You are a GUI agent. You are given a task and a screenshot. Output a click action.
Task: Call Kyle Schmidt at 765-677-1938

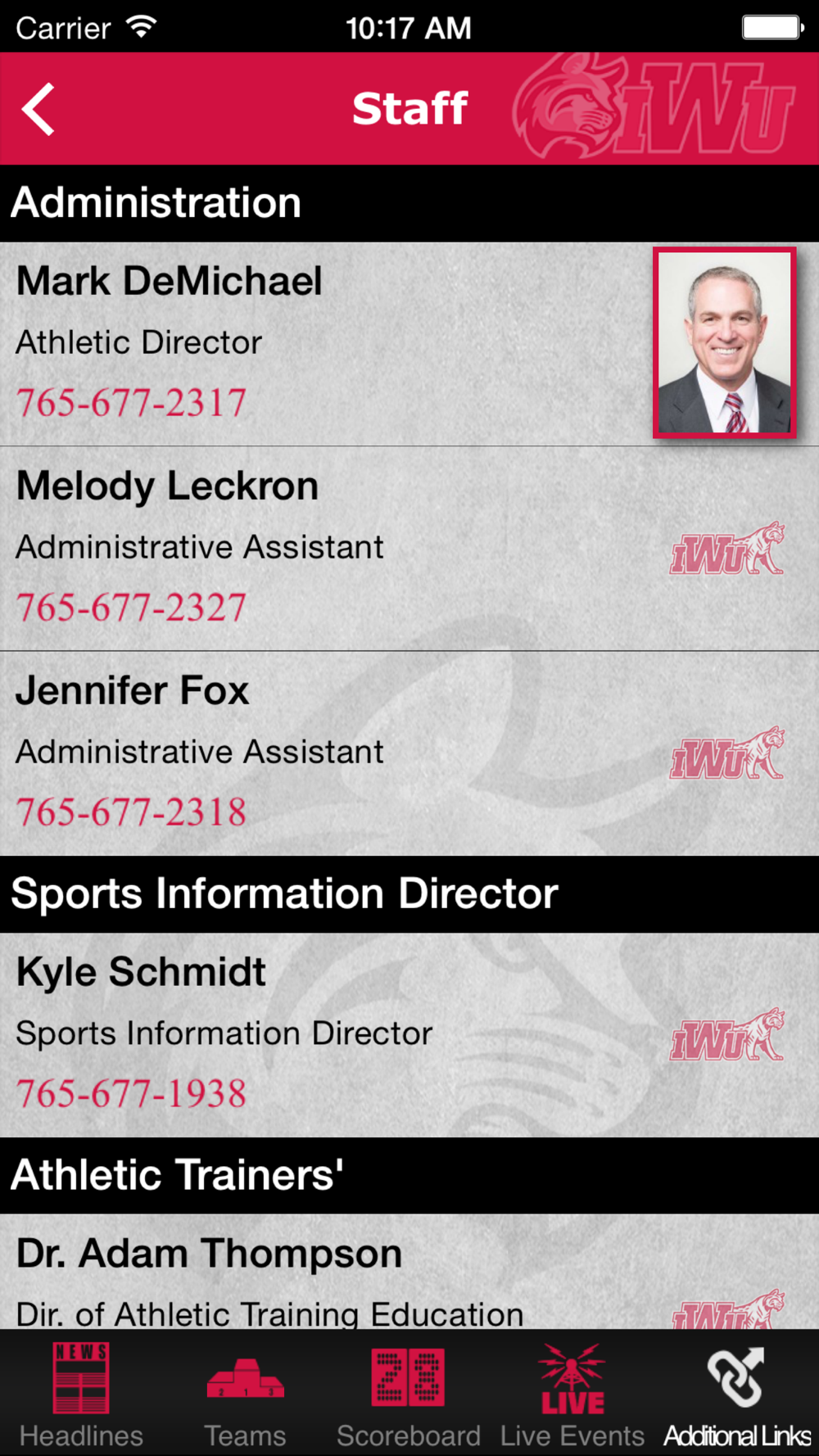[x=131, y=1094]
